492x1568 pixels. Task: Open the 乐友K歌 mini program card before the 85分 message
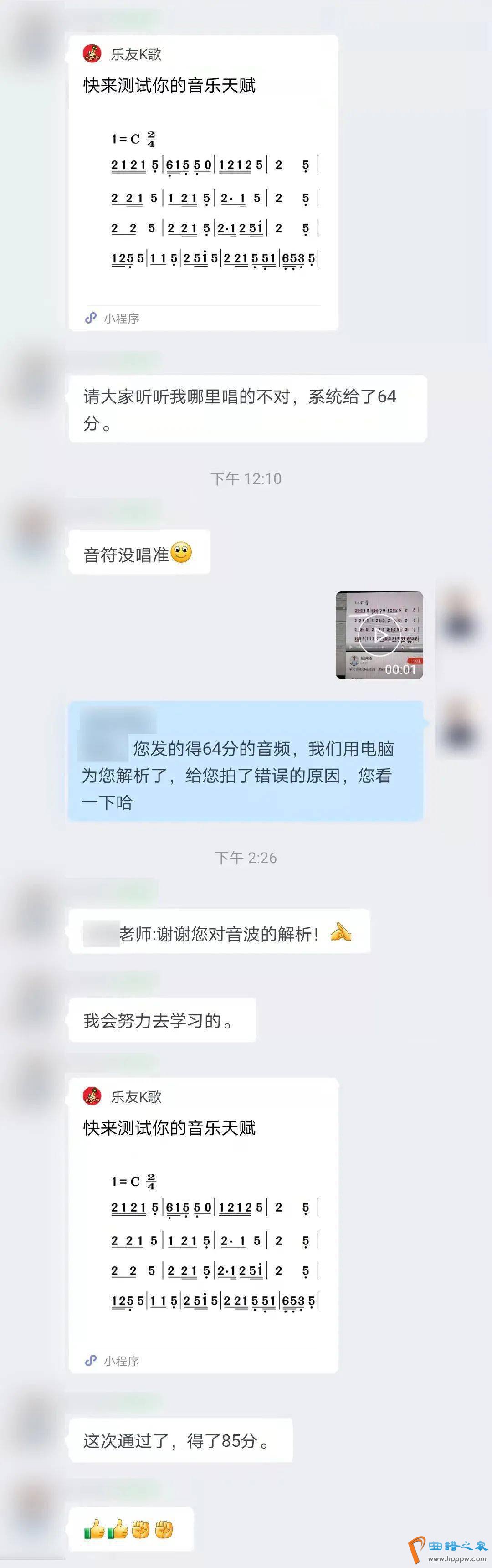click(x=203, y=1225)
